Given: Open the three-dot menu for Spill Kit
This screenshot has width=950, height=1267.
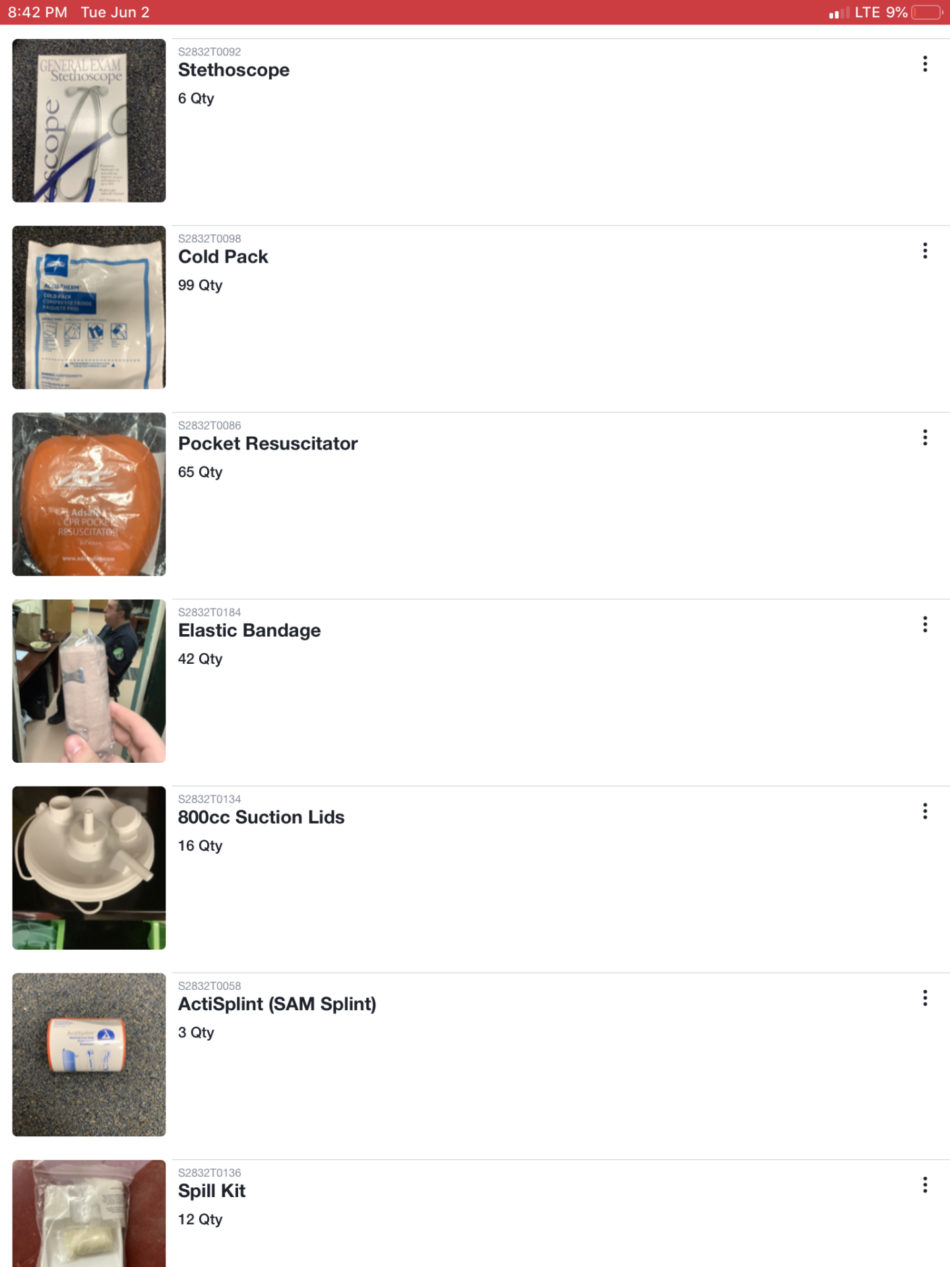Looking at the screenshot, I should [x=924, y=1184].
